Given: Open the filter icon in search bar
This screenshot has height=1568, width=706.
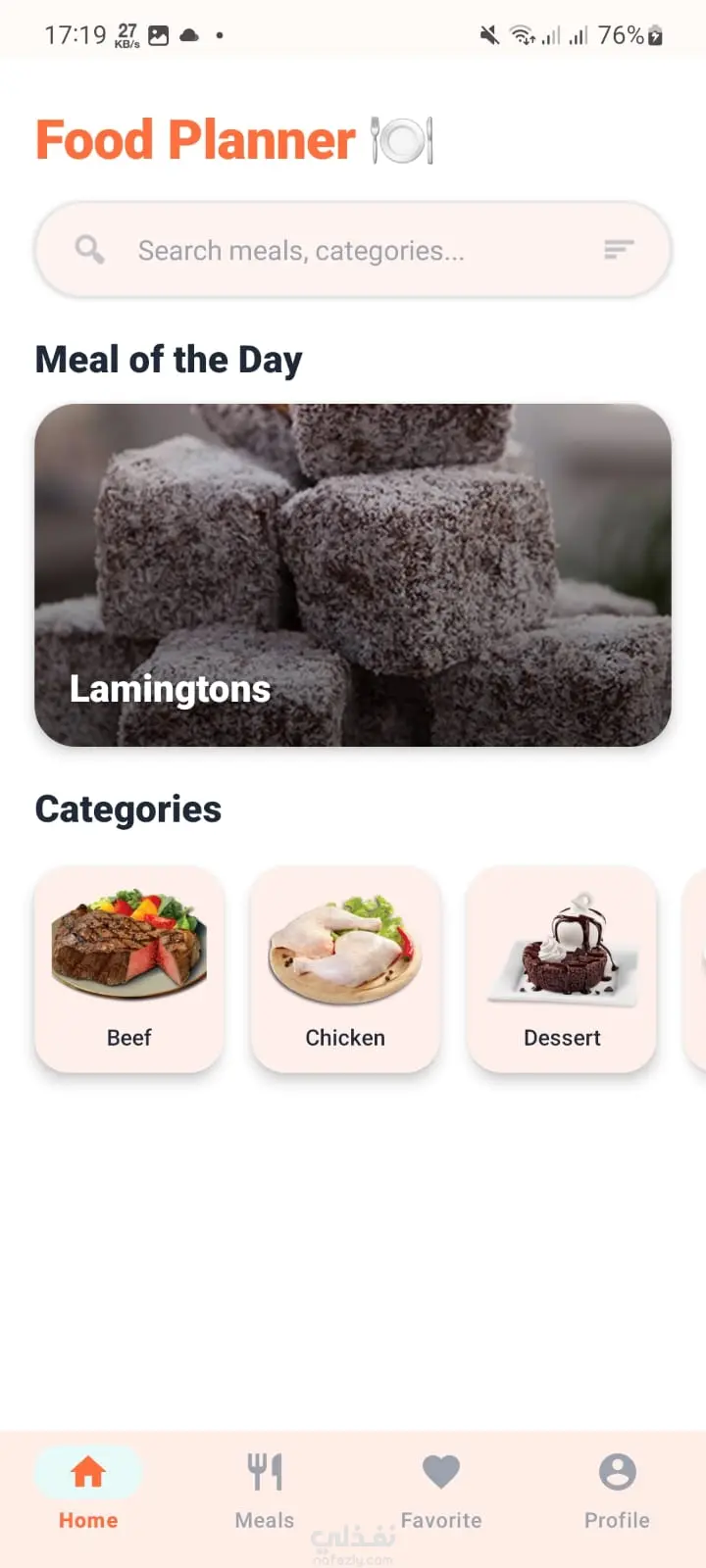Looking at the screenshot, I should (x=619, y=250).
